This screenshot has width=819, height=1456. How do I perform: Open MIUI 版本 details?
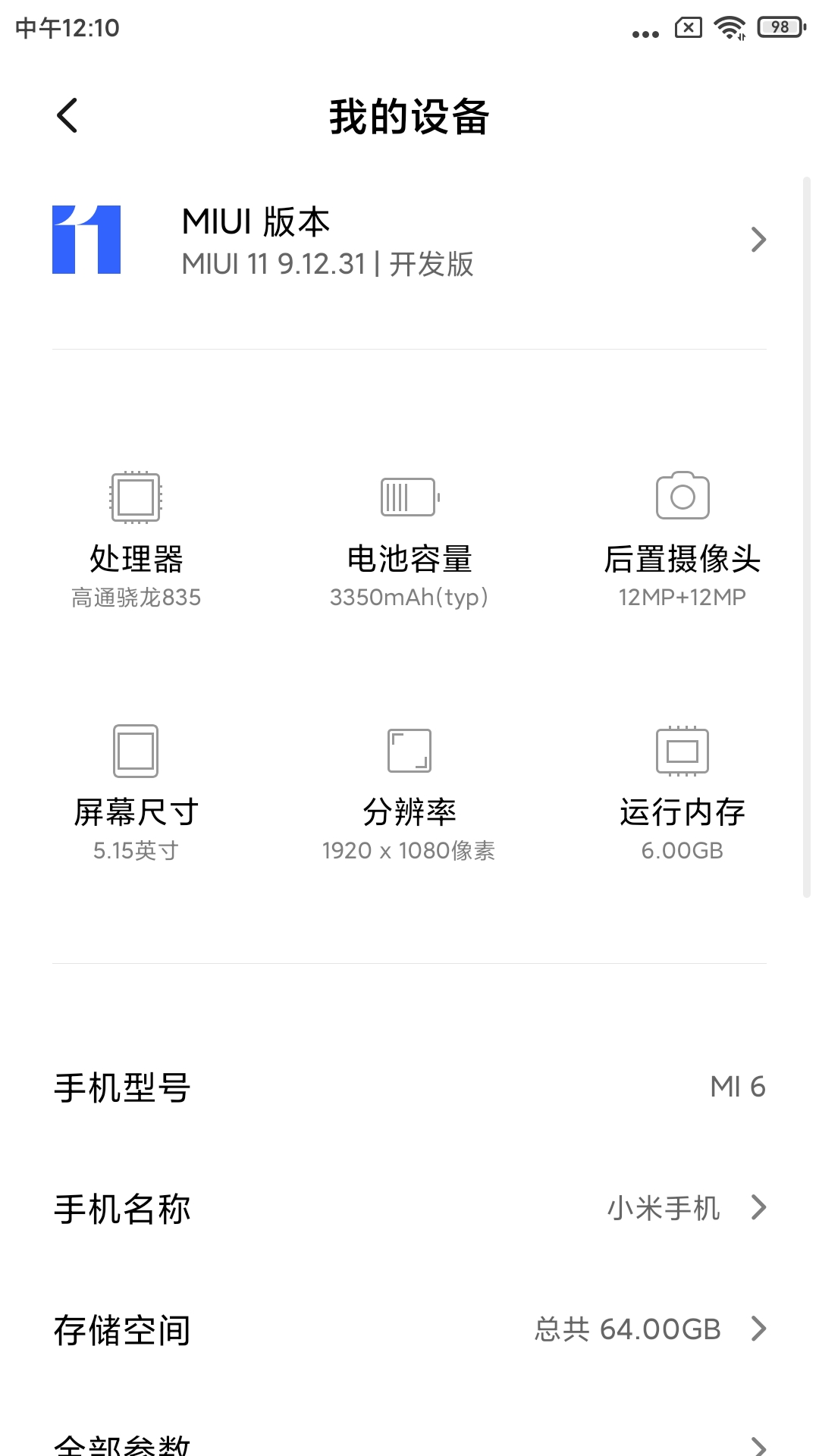(x=409, y=240)
